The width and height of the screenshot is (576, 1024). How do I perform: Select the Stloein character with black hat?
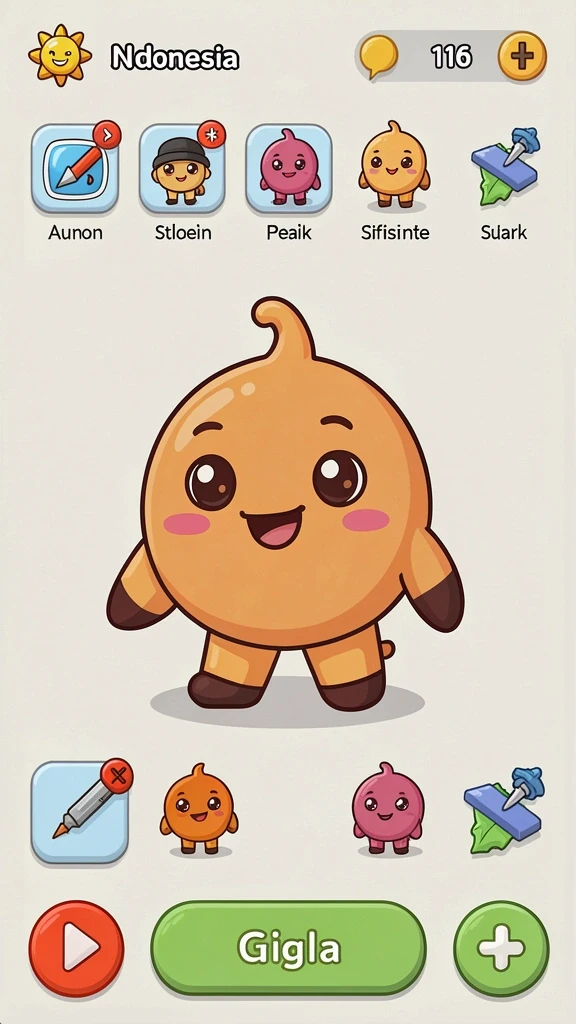pos(182,168)
